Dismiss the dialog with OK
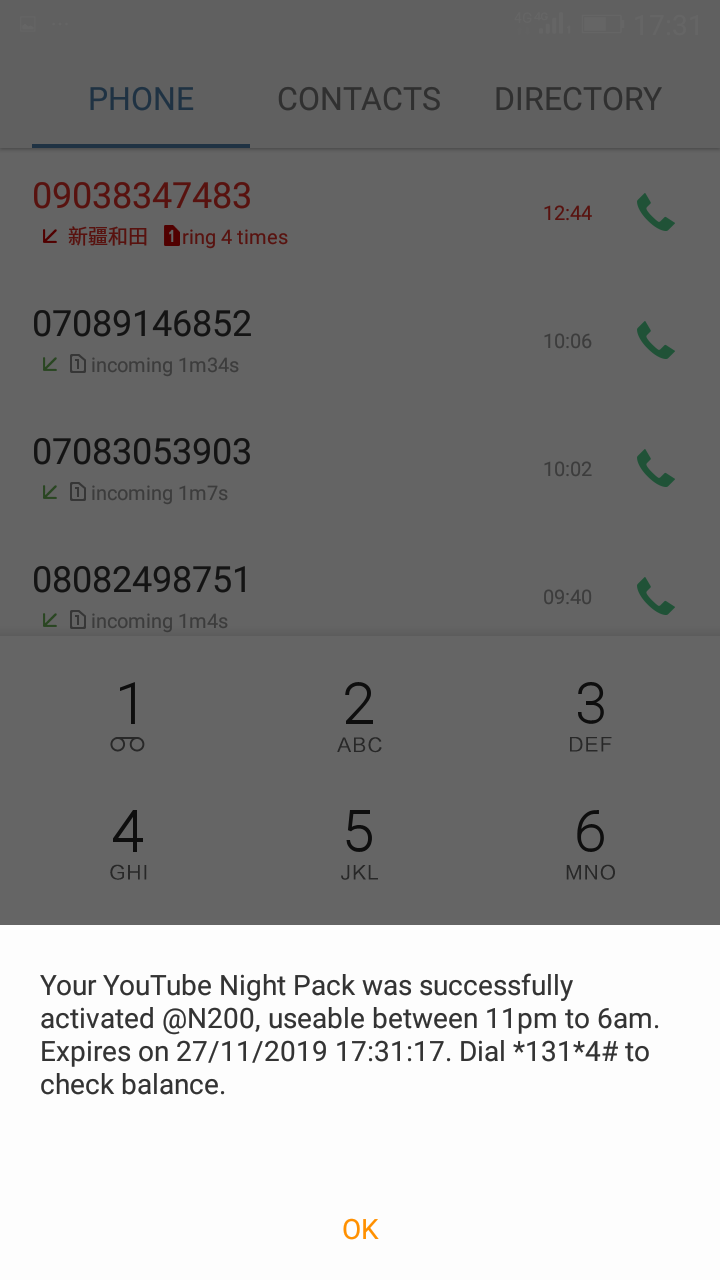The image size is (720, 1280). [360, 1229]
